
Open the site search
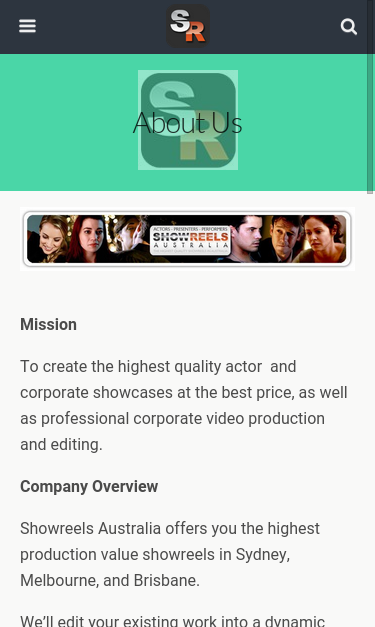pos(349,27)
